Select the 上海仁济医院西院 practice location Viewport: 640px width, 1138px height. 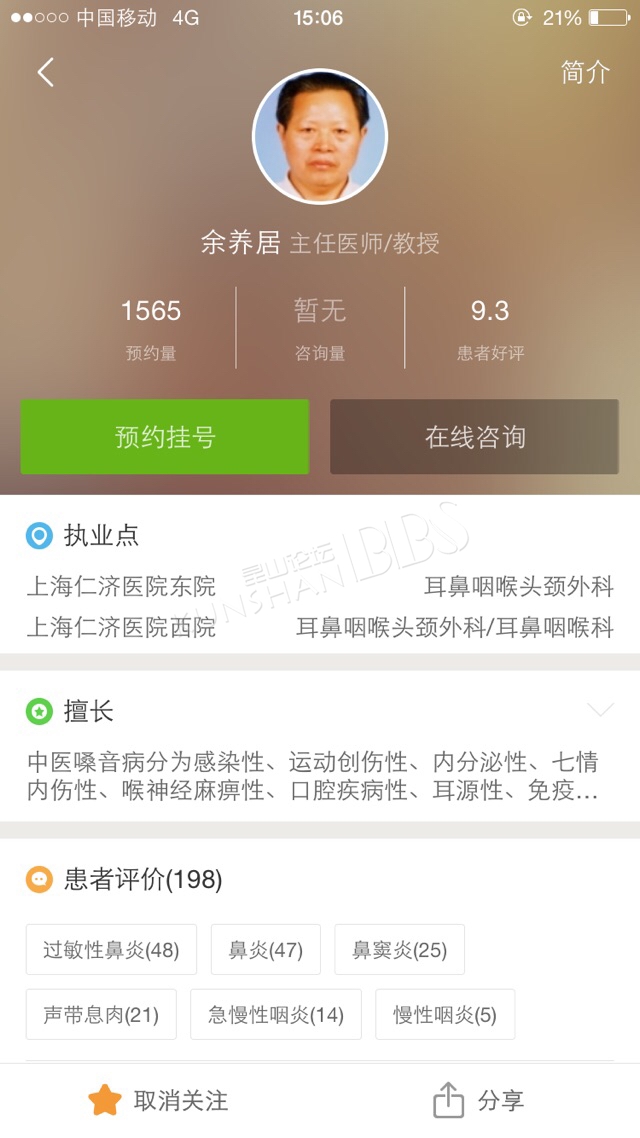click(x=320, y=627)
